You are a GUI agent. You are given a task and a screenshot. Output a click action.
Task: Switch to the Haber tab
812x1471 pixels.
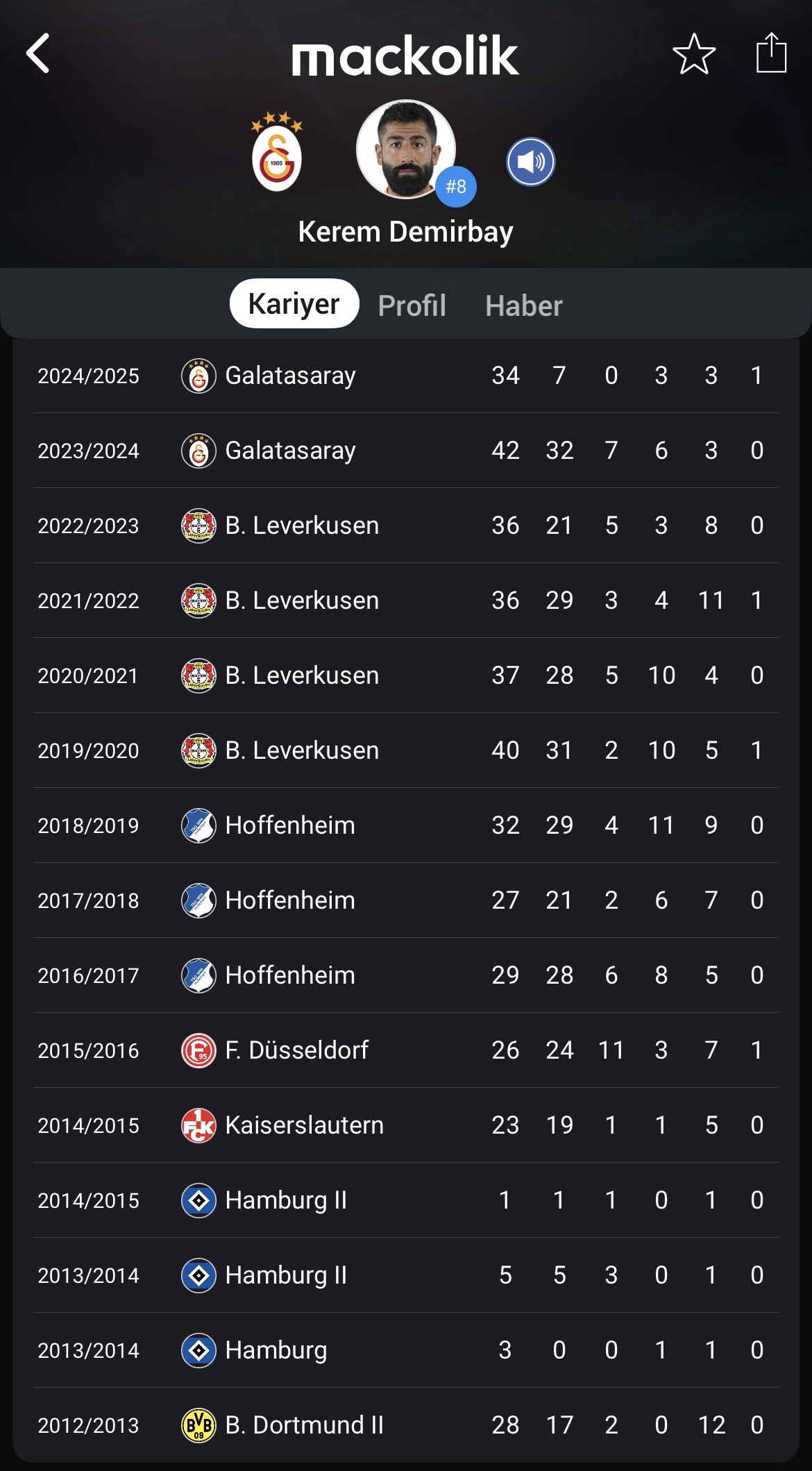[x=524, y=305]
